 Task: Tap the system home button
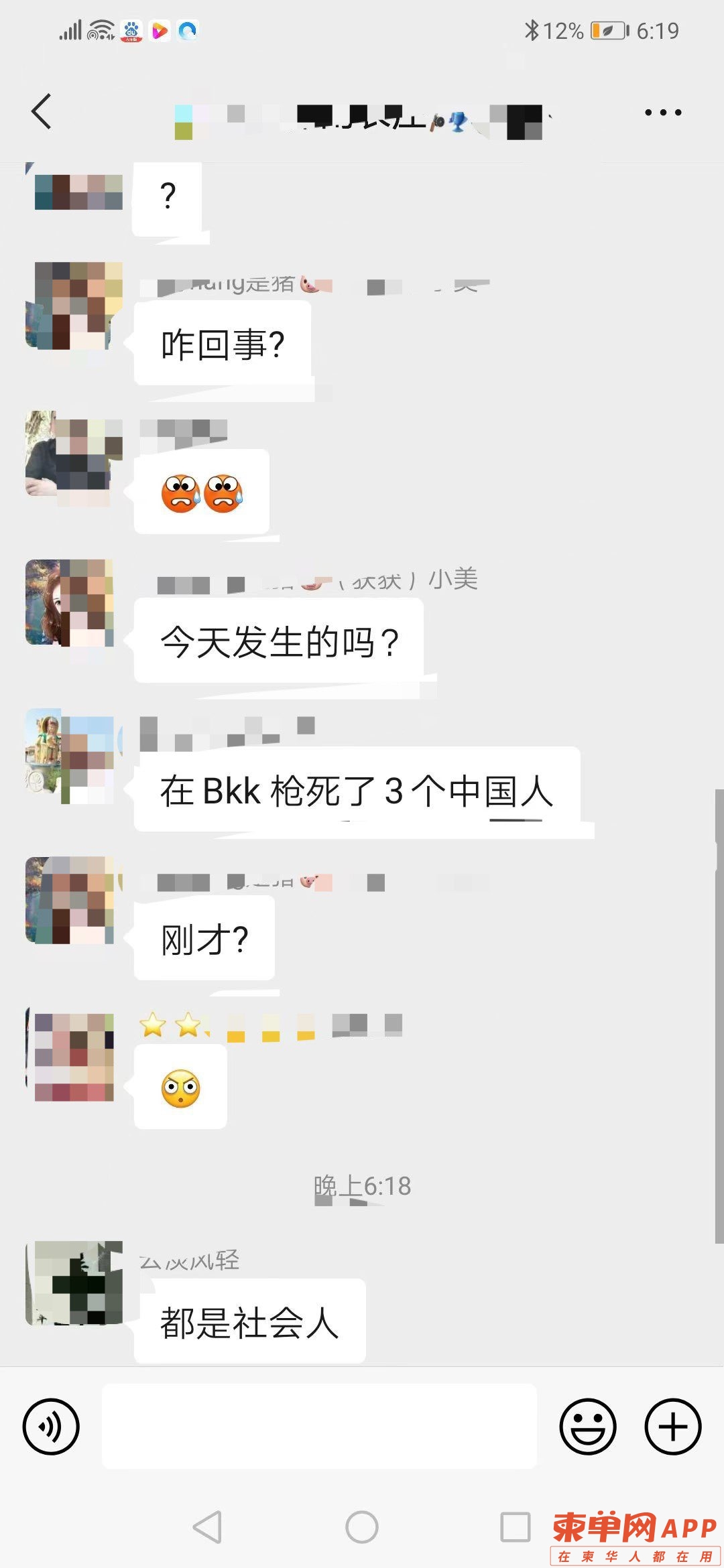coord(362,1527)
